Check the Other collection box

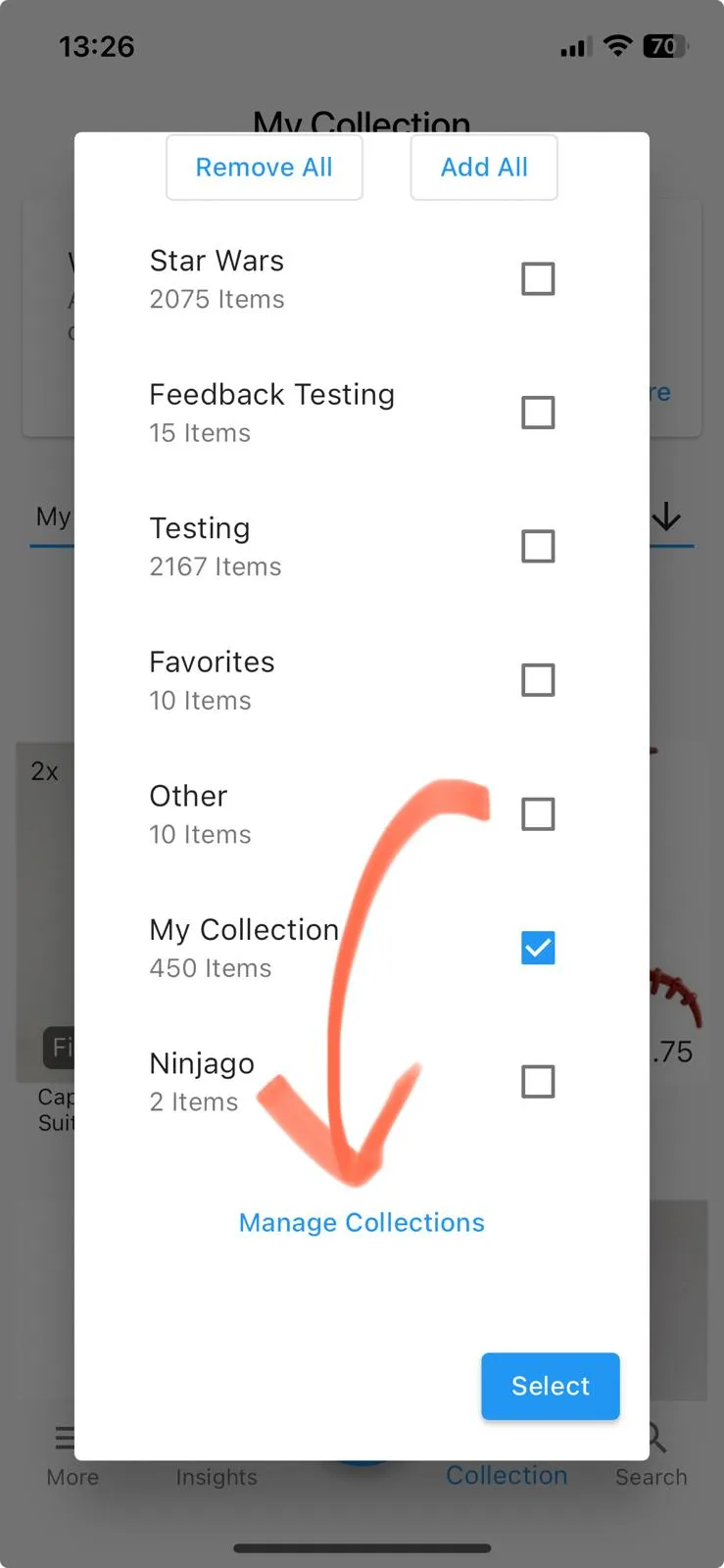click(x=538, y=814)
